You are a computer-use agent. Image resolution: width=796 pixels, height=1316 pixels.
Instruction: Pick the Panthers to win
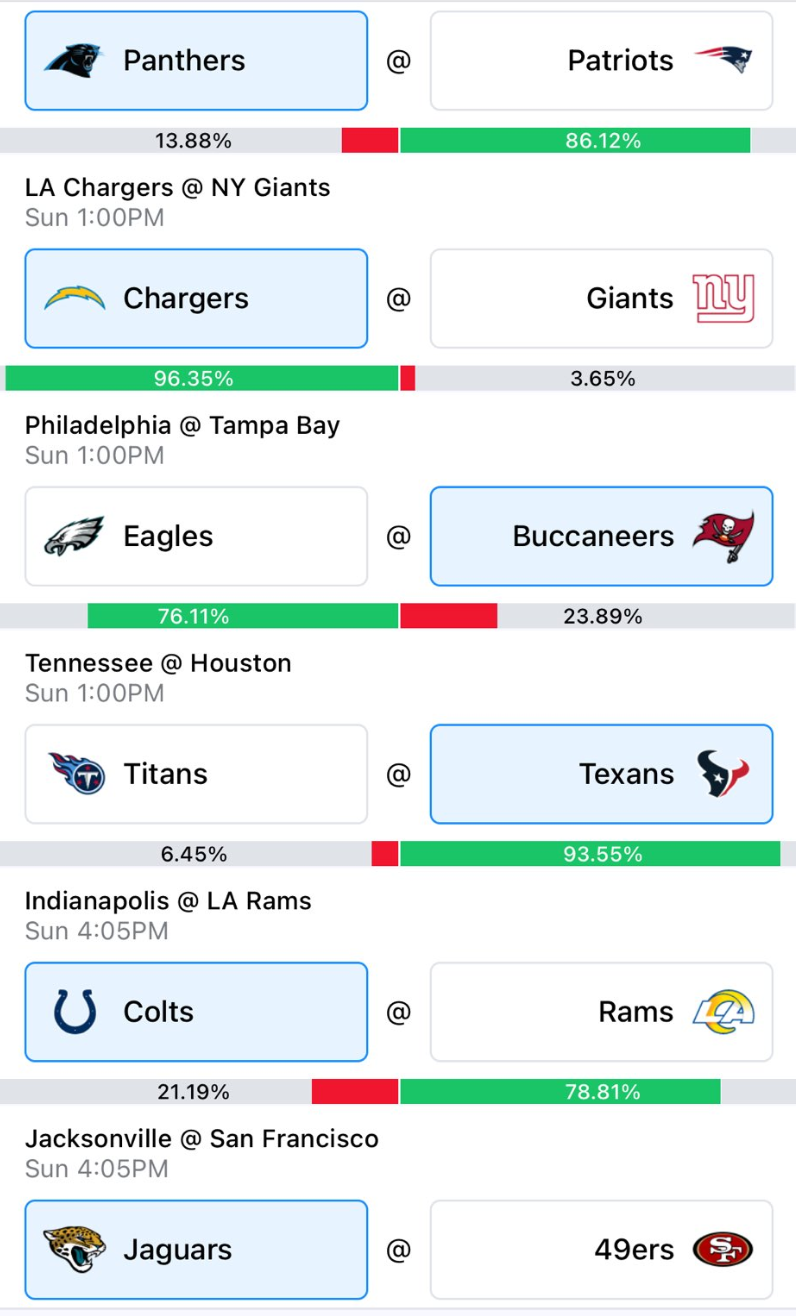(196, 61)
